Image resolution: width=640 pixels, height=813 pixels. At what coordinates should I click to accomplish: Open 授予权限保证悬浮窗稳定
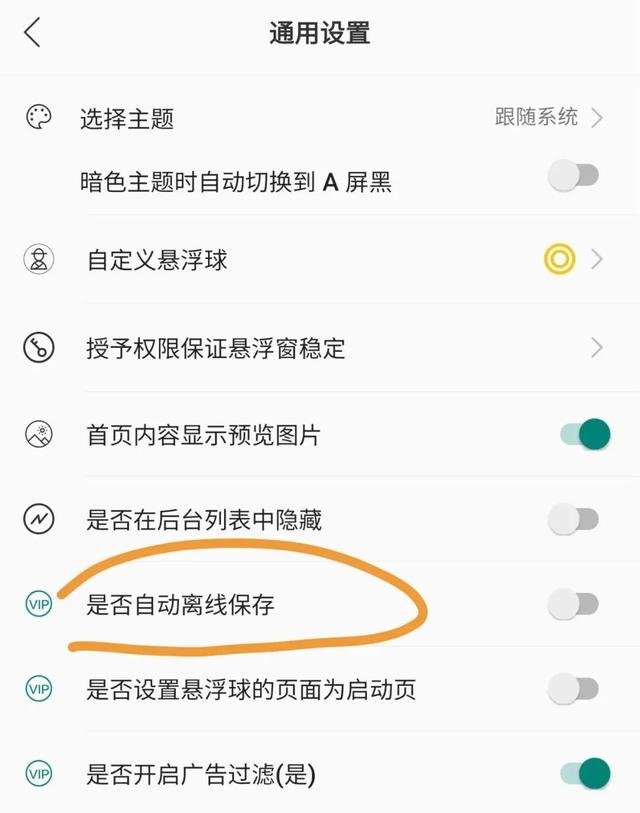point(320,348)
